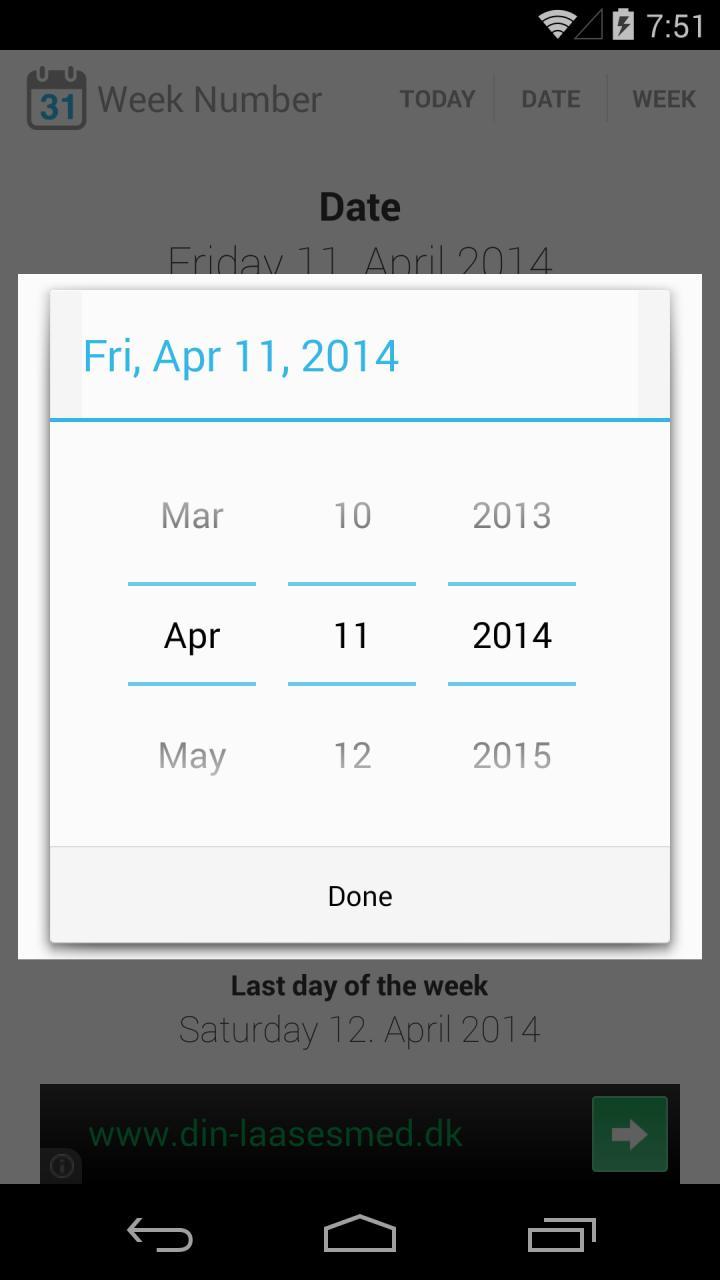Choose year 2015 in the year column
The image size is (720, 1280).
(512, 755)
